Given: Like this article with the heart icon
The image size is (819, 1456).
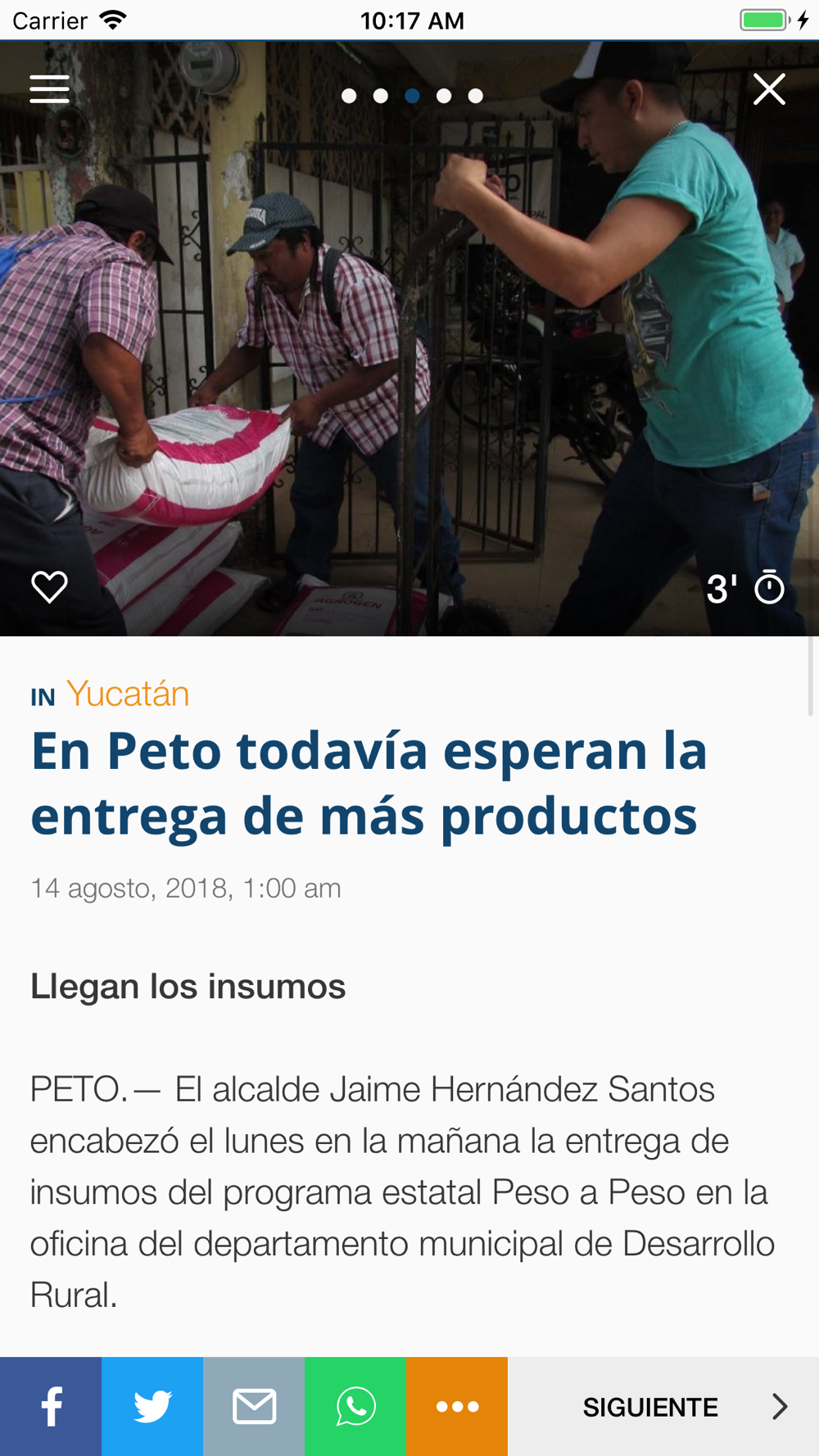Looking at the screenshot, I should coord(49,587).
